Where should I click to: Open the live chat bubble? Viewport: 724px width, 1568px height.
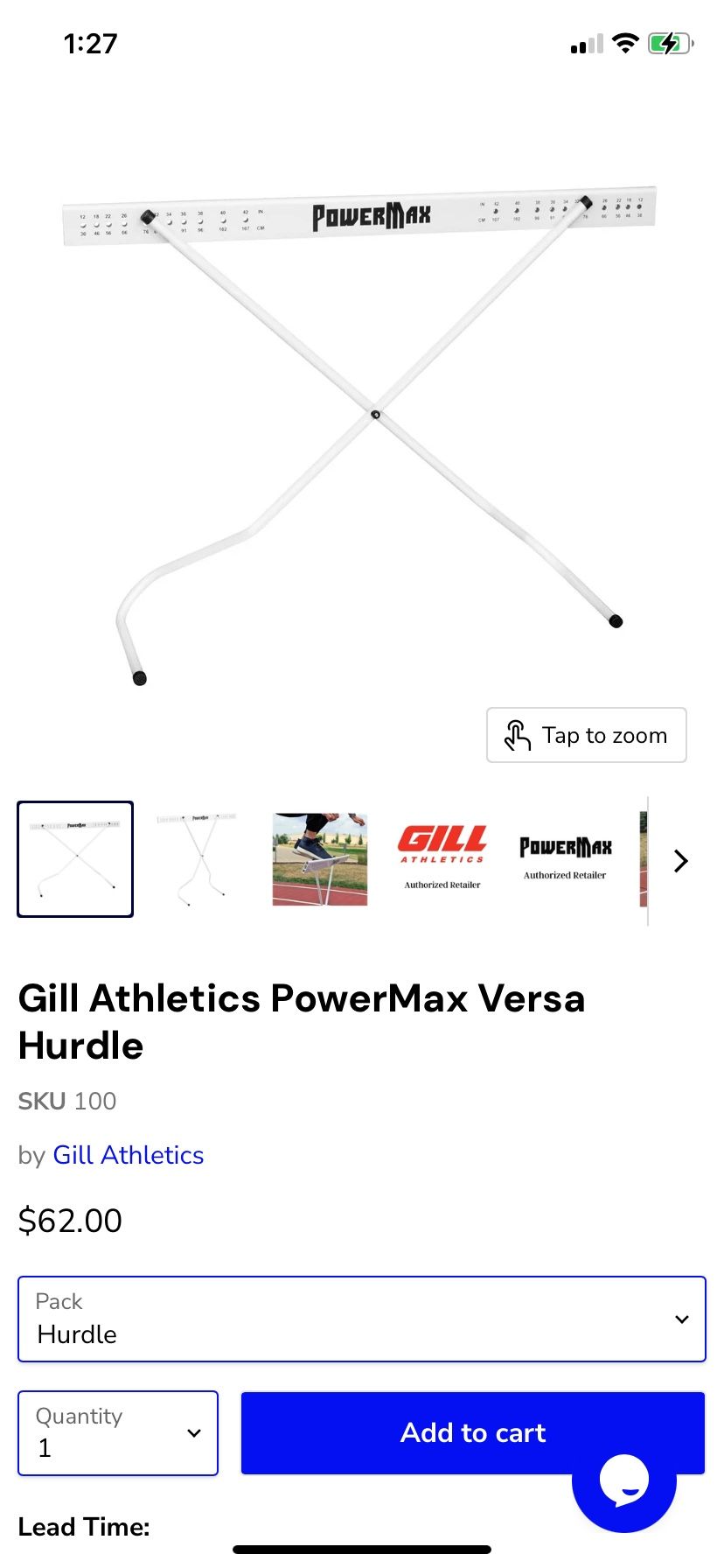point(624,1480)
